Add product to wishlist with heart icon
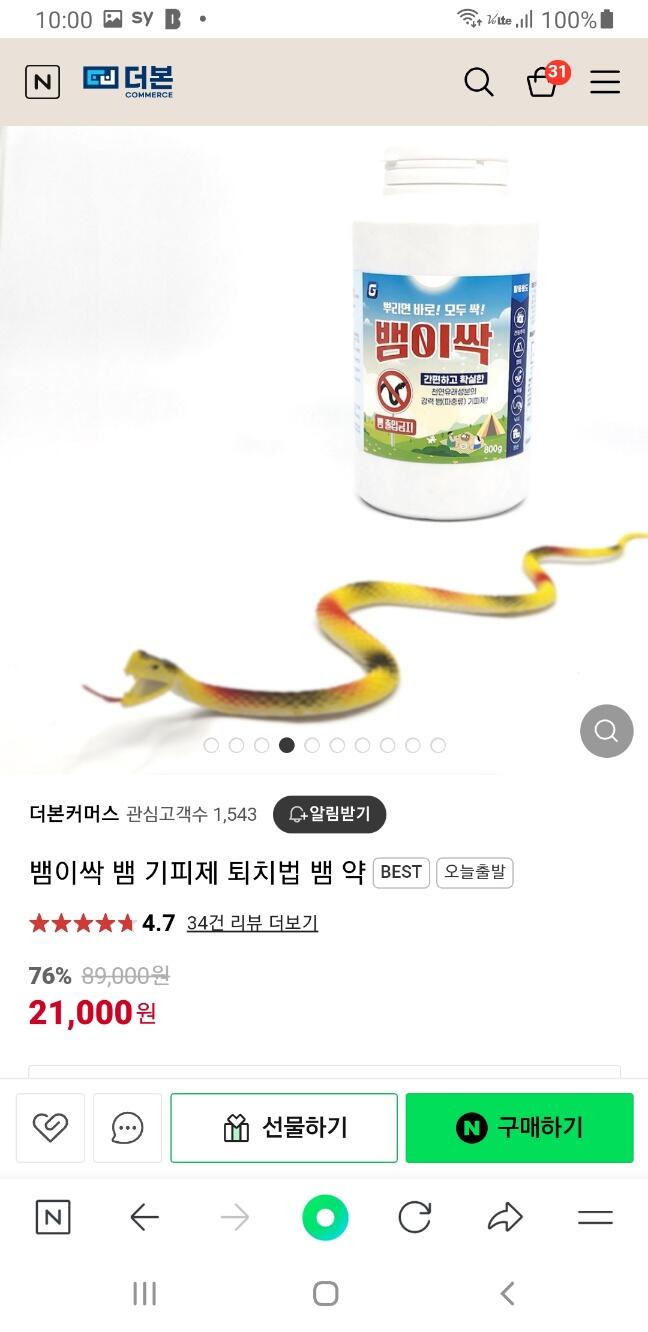 (x=50, y=1128)
